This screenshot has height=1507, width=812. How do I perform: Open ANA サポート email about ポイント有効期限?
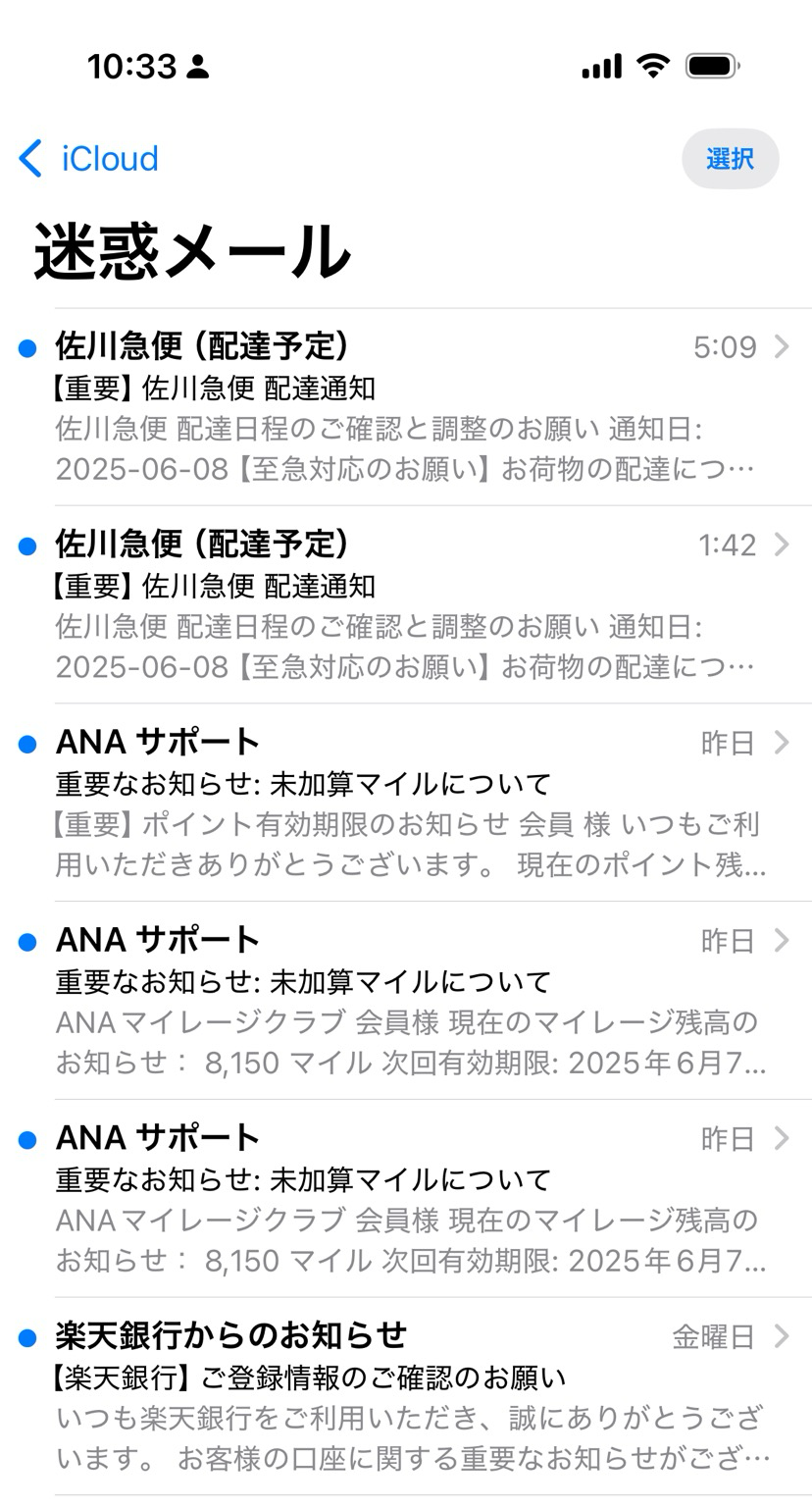point(406,803)
